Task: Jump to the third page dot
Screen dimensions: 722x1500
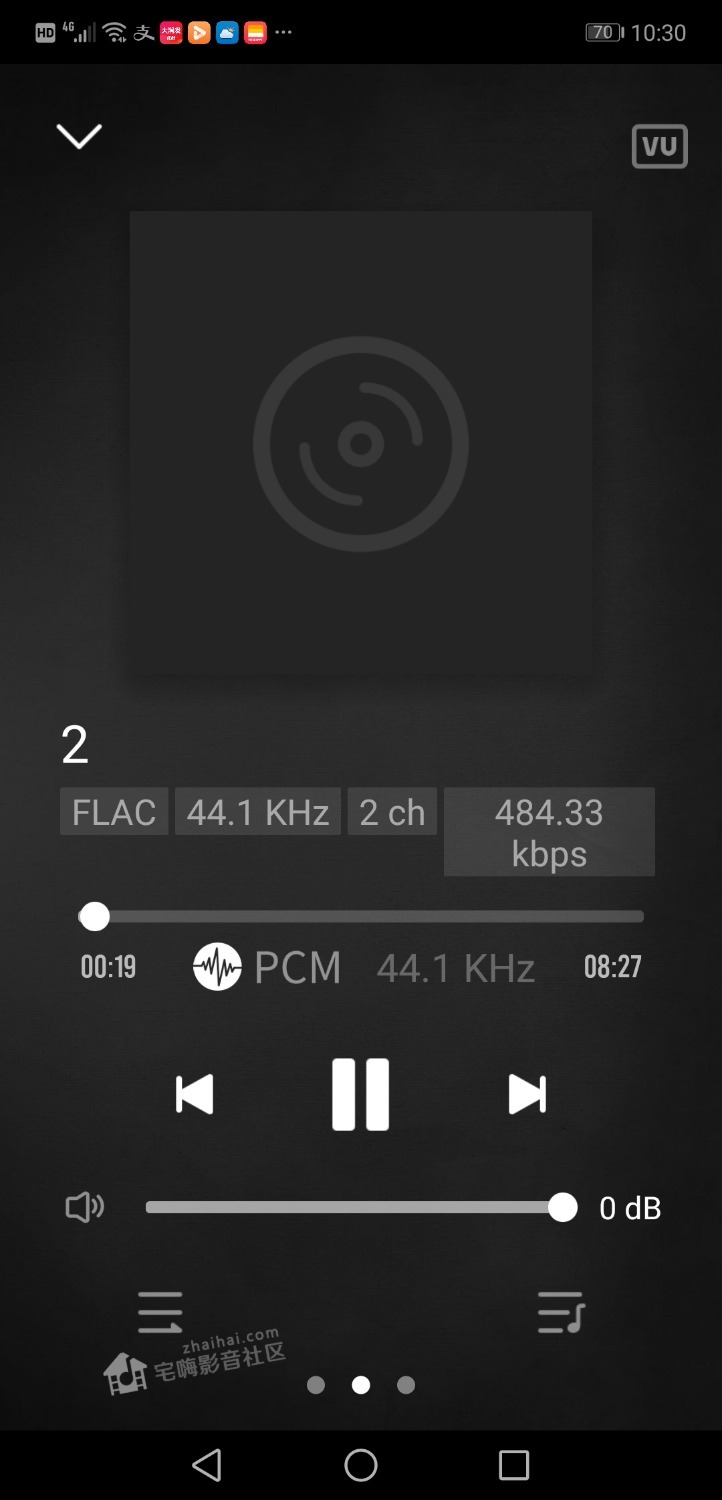Action: click(x=406, y=1385)
